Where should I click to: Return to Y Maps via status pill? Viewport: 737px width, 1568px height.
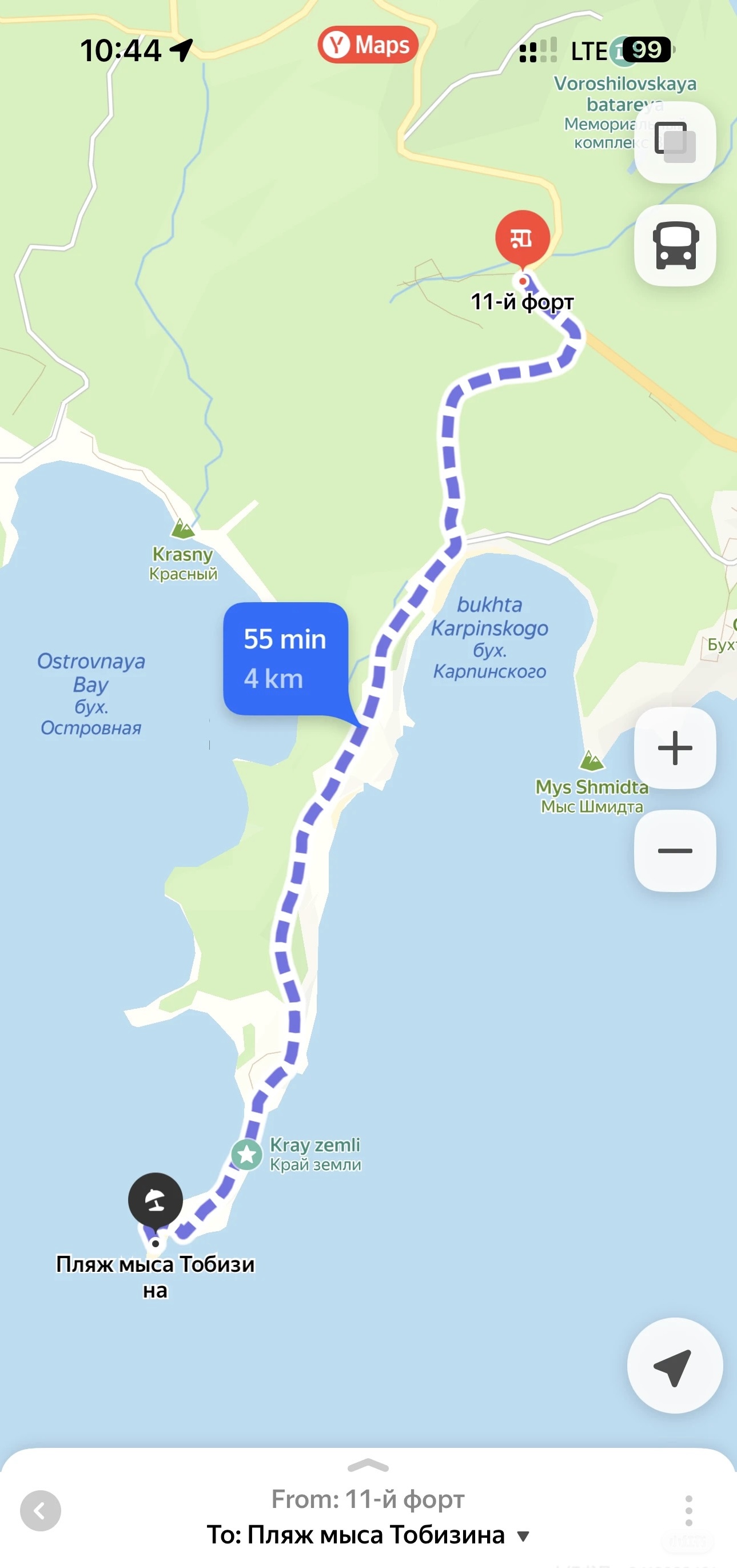pyautogui.click(x=368, y=45)
